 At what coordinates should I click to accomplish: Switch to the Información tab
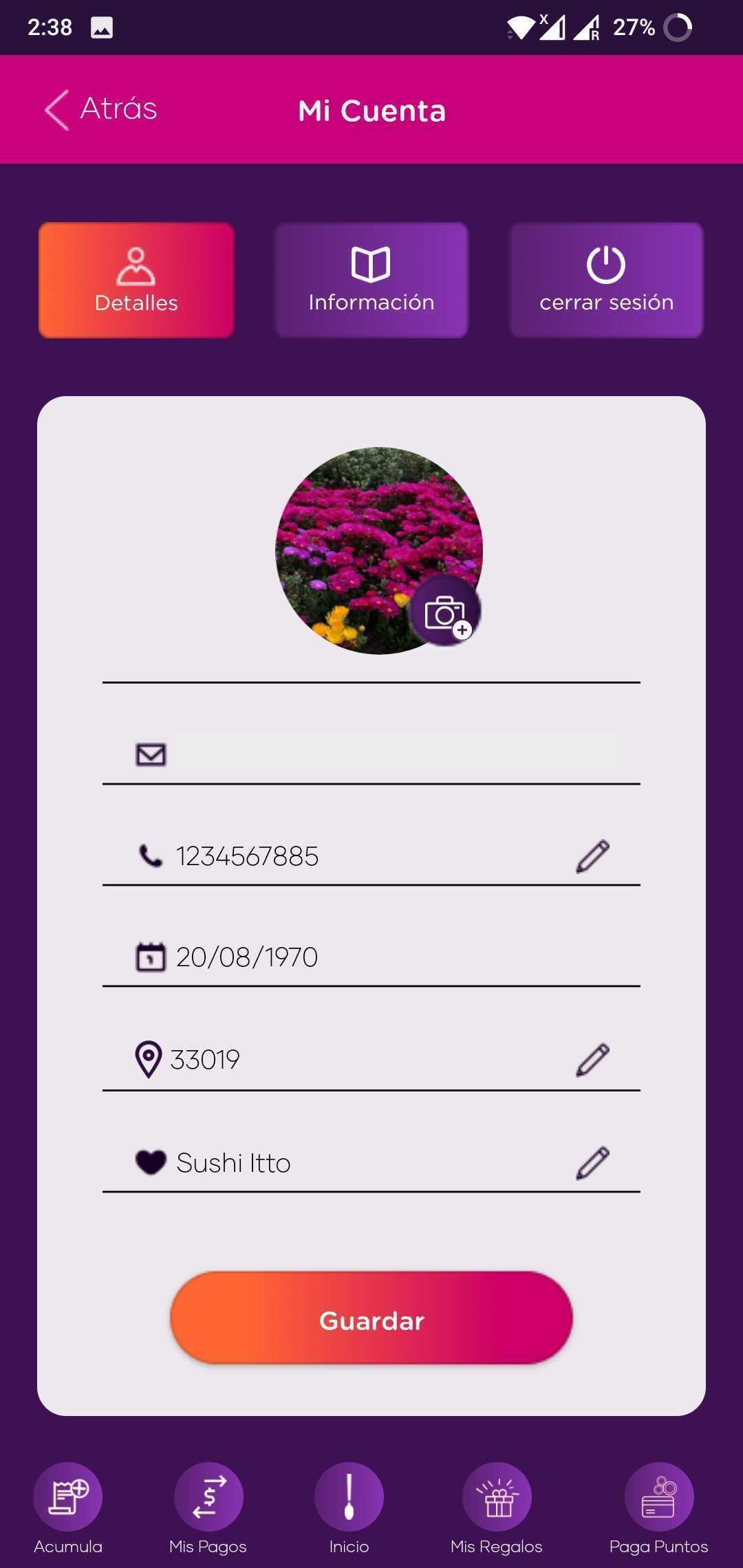tap(371, 280)
